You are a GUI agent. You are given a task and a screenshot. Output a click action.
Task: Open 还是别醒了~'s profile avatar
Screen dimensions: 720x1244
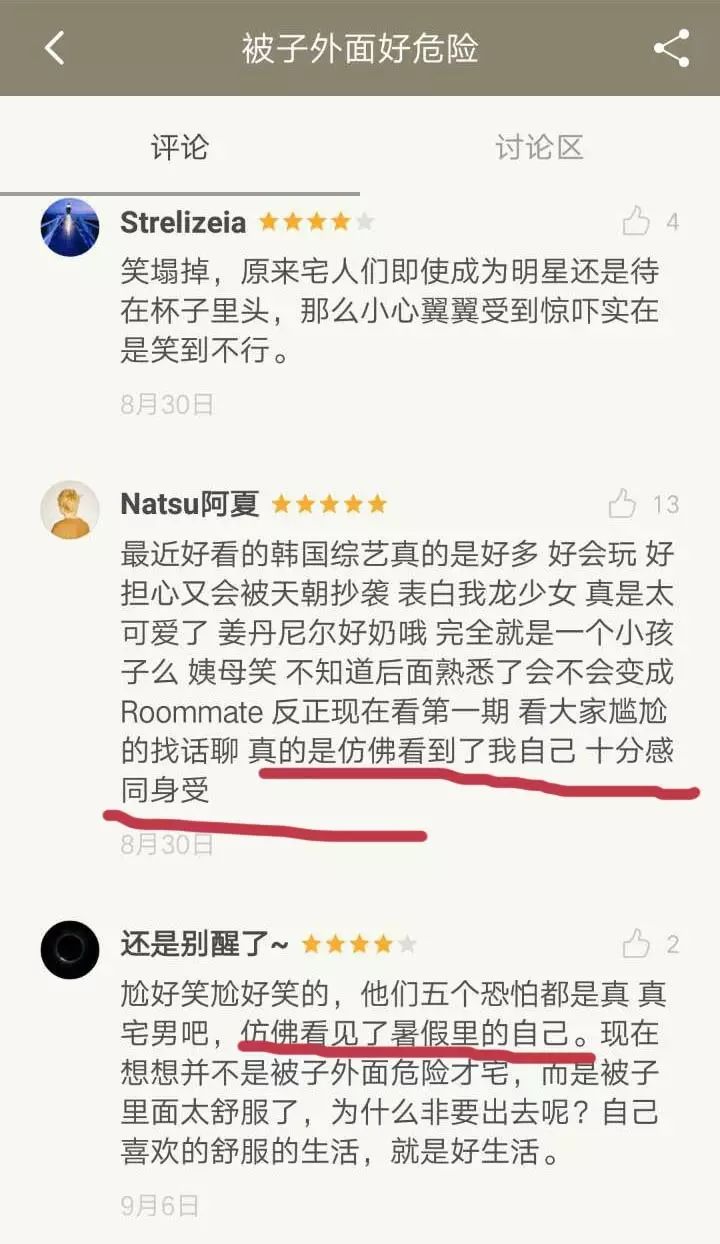pyautogui.click(x=70, y=949)
